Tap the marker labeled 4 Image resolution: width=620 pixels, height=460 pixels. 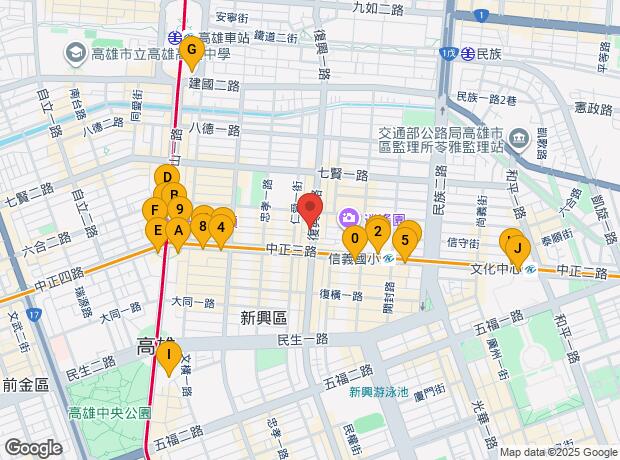pyautogui.click(x=221, y=226)
